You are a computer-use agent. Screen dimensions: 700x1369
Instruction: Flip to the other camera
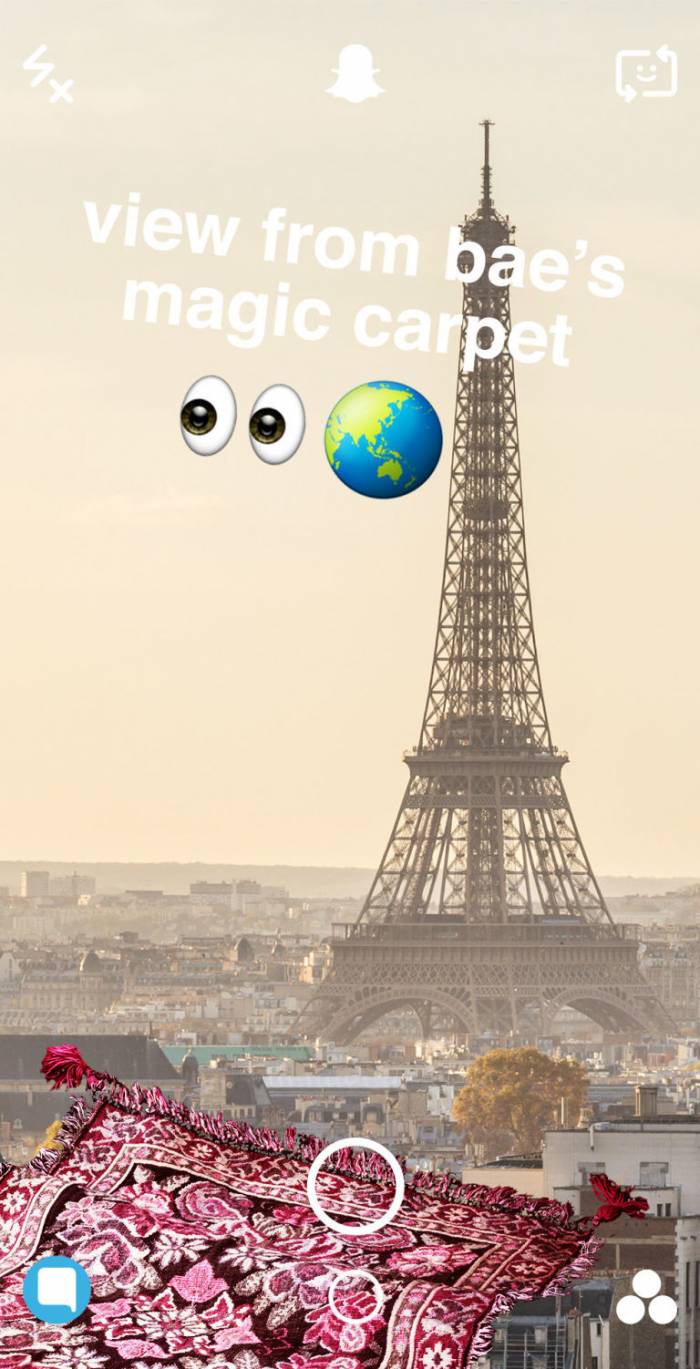(645, 74)
